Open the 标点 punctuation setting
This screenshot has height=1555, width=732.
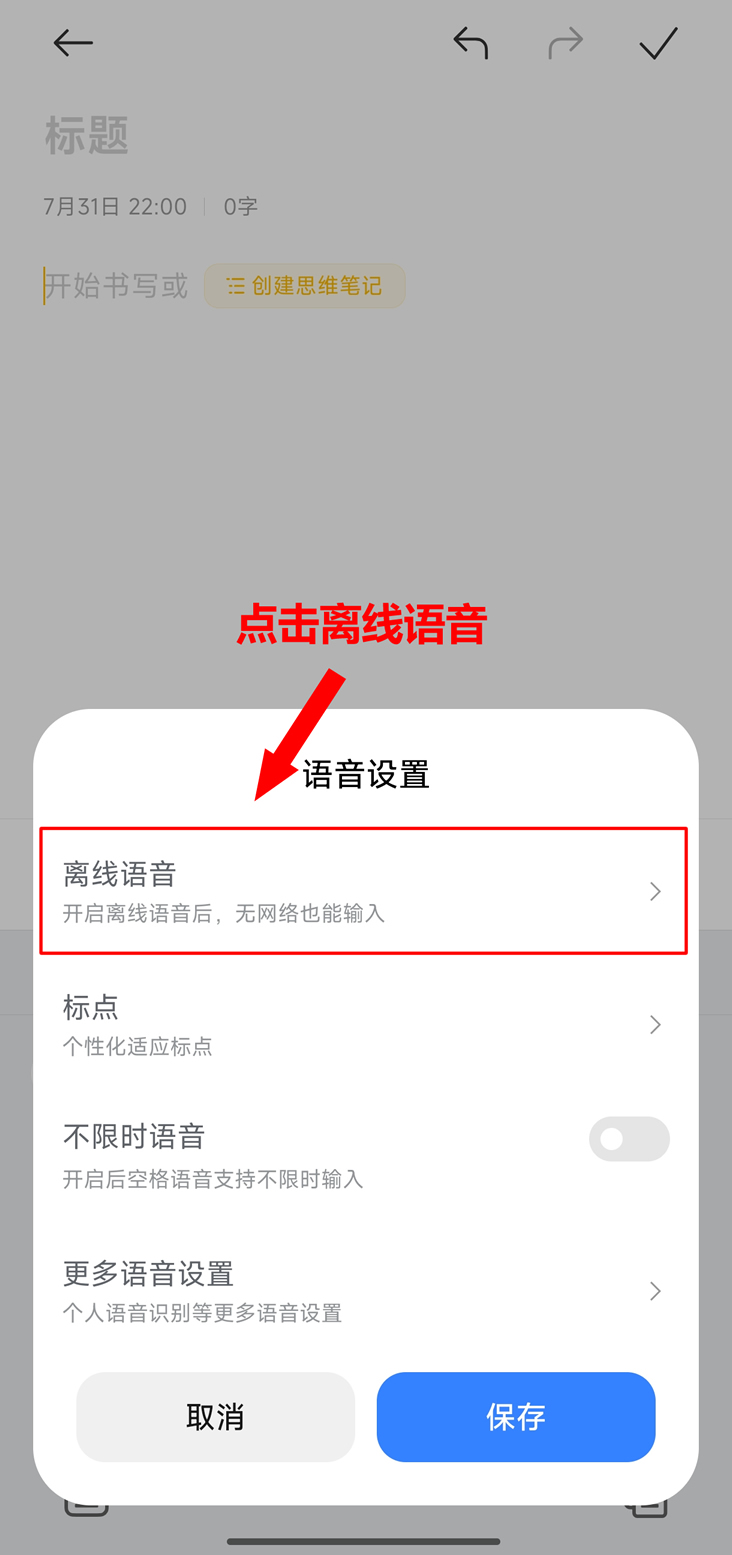pos(364,1024)
